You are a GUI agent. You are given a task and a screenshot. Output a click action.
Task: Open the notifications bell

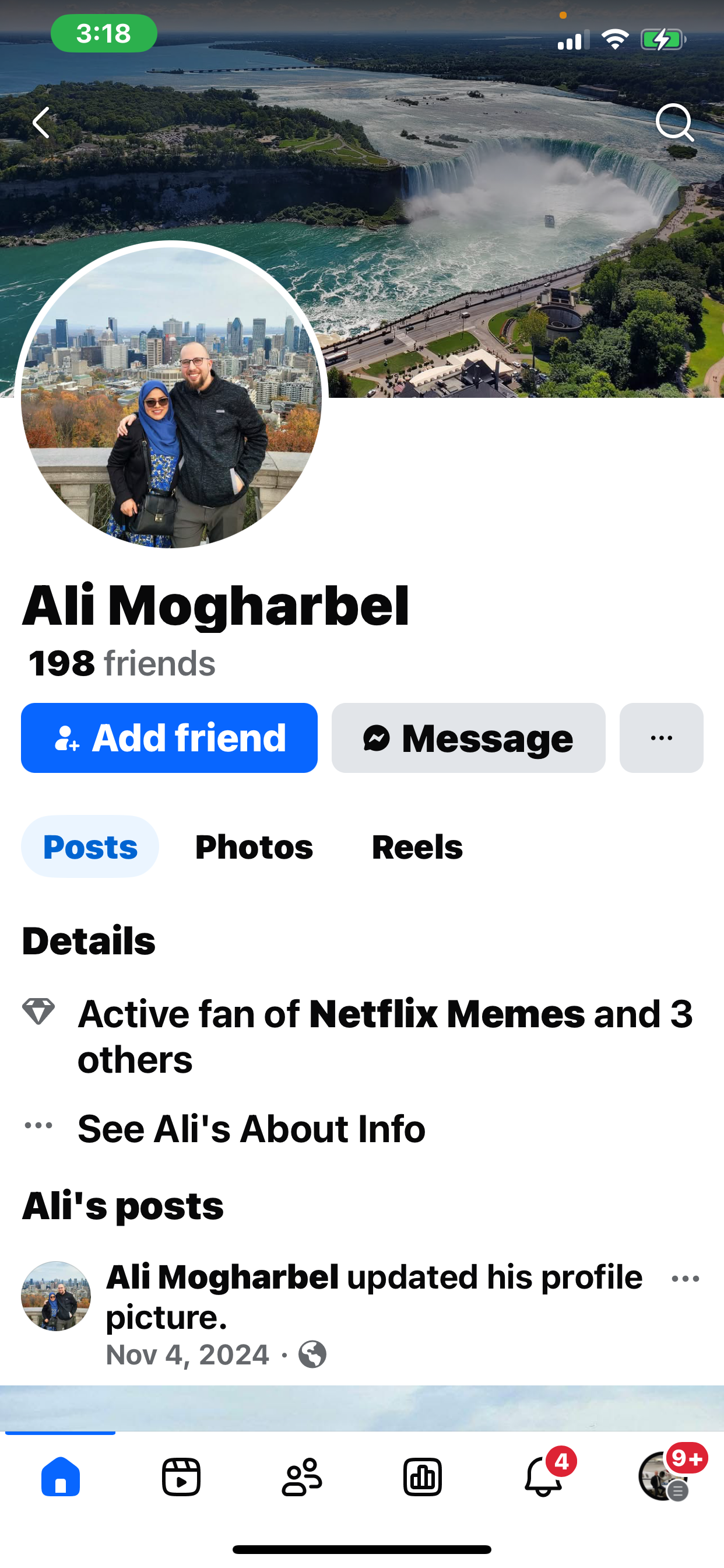543,1476
